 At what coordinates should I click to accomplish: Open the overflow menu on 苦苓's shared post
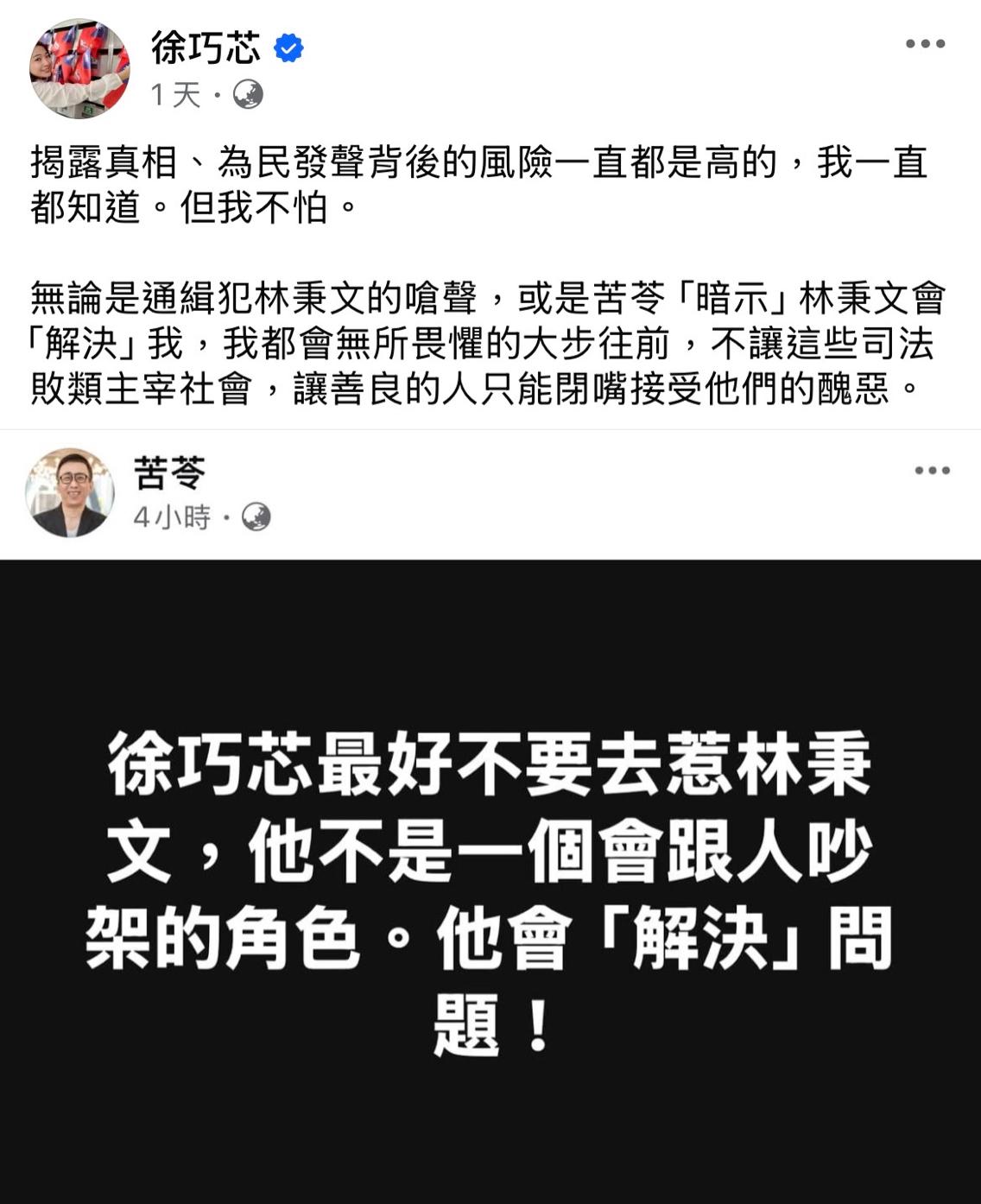coord(932,471)
